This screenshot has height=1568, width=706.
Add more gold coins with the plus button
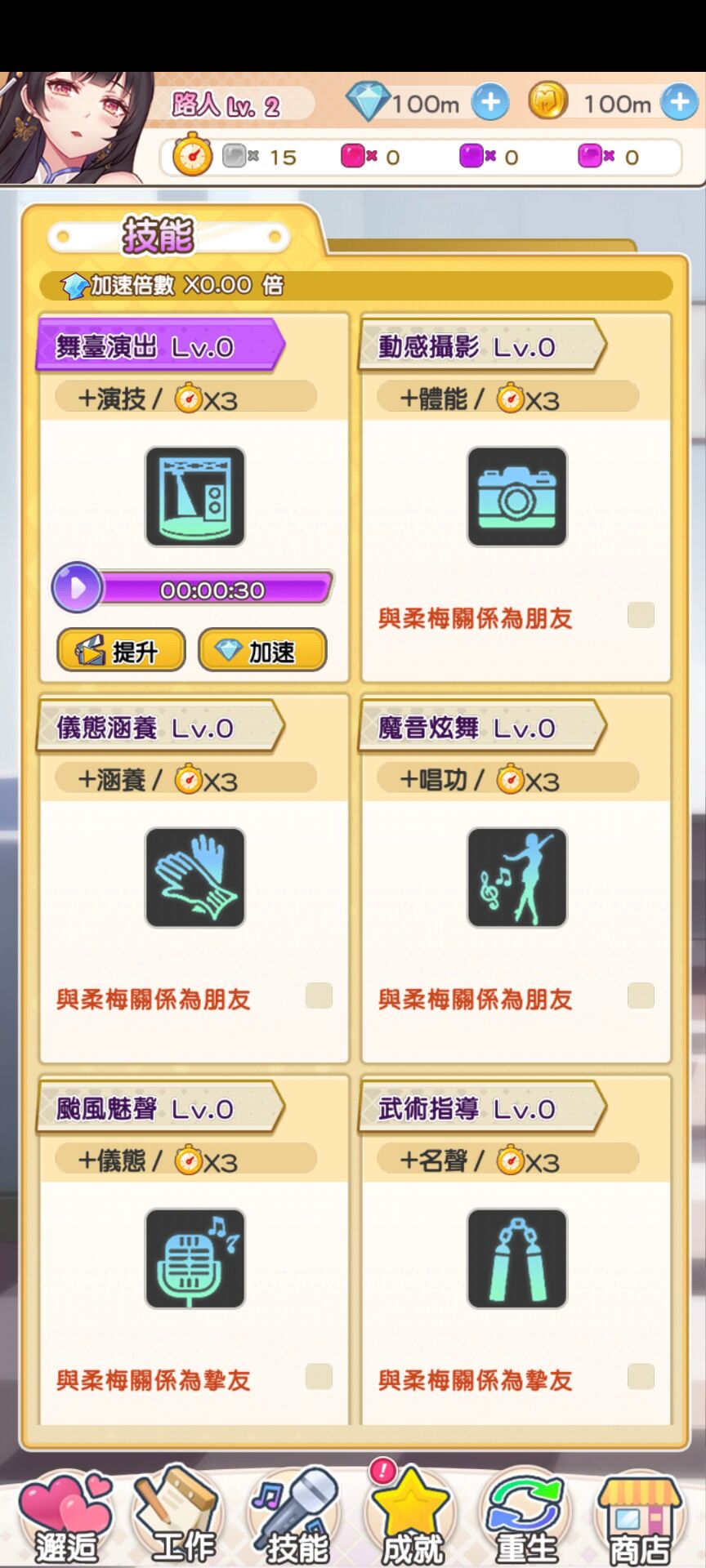tap(679, 103)
